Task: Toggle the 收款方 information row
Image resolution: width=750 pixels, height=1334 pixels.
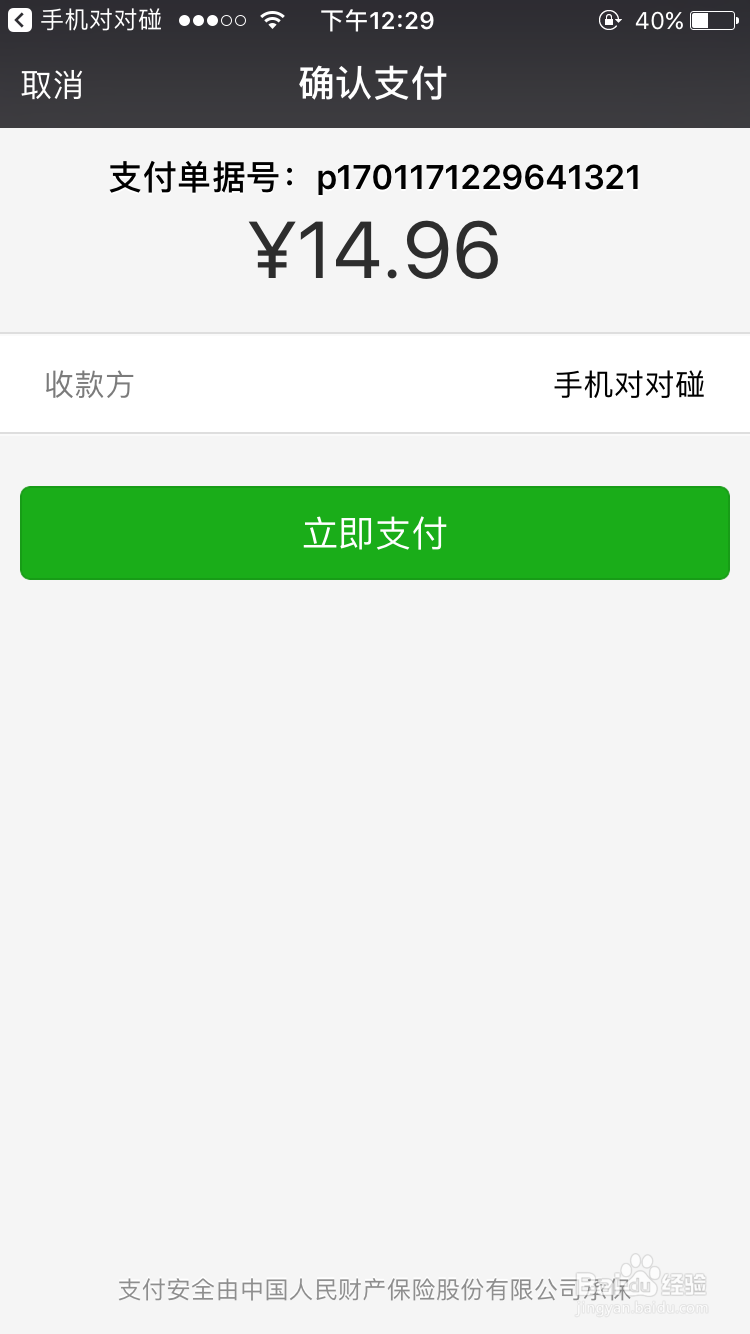Action: point(374,384)
